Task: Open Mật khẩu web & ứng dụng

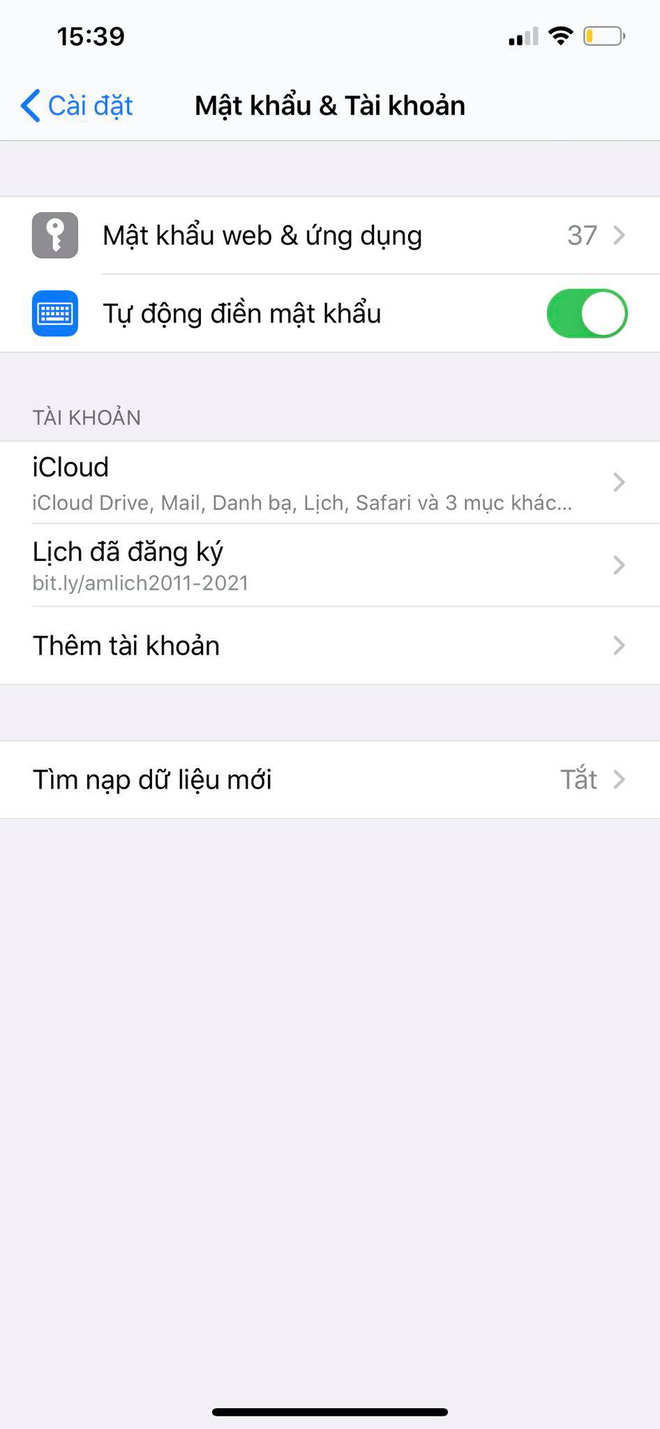Action: click(x=330, y=236)
